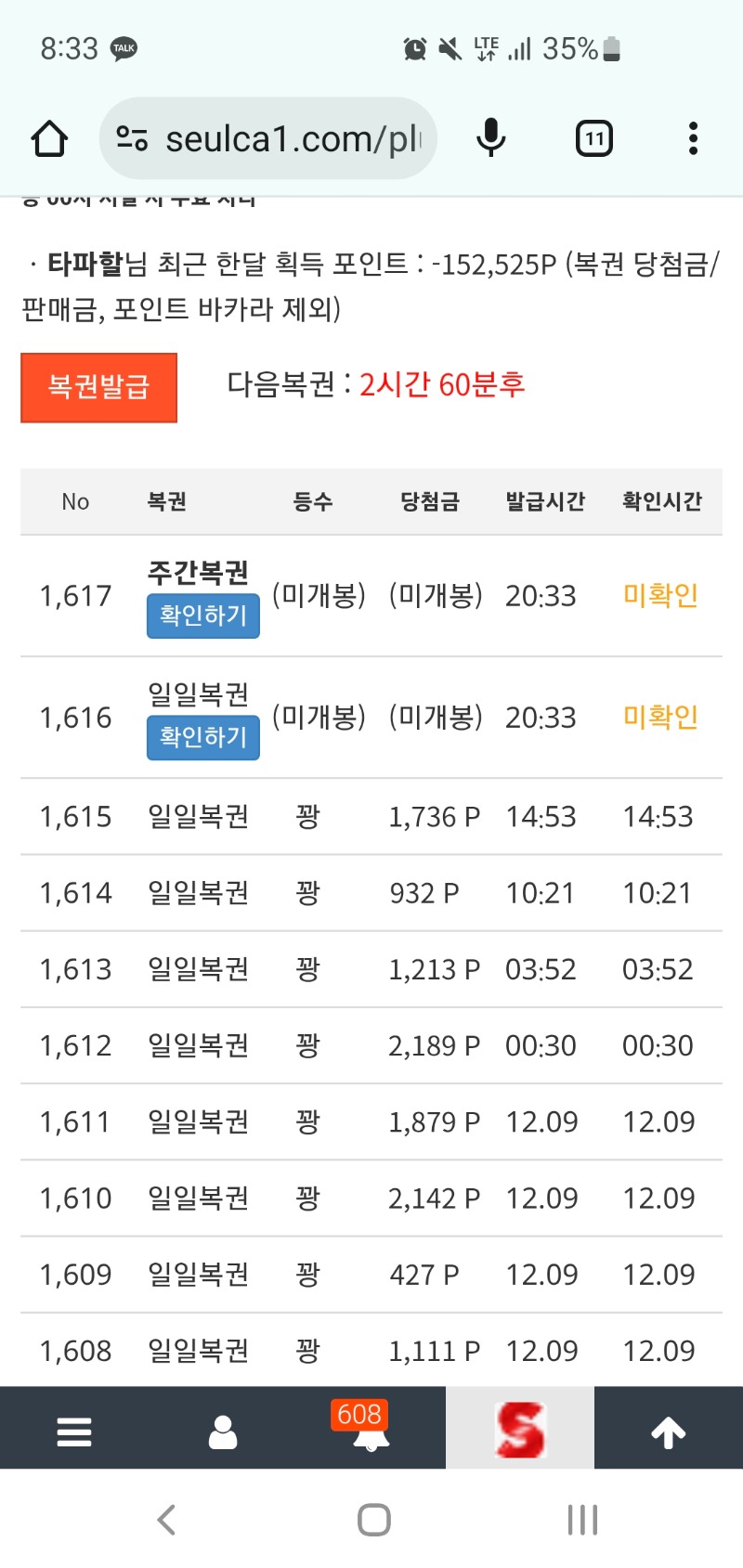Image resolution: width=743 pixels, height=1568 pixels.
Task: Start voice search with the microphone icon
Action: click(x=491, y=137)
